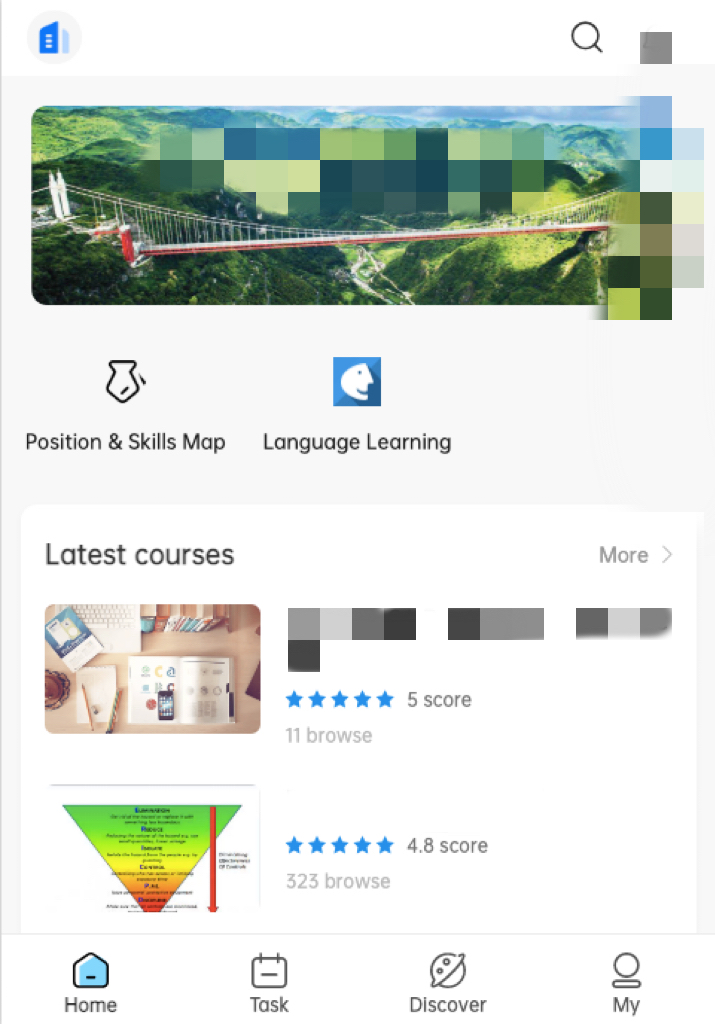Open the course with 4.8 score
715x1024 pixels.
[153, 850]
